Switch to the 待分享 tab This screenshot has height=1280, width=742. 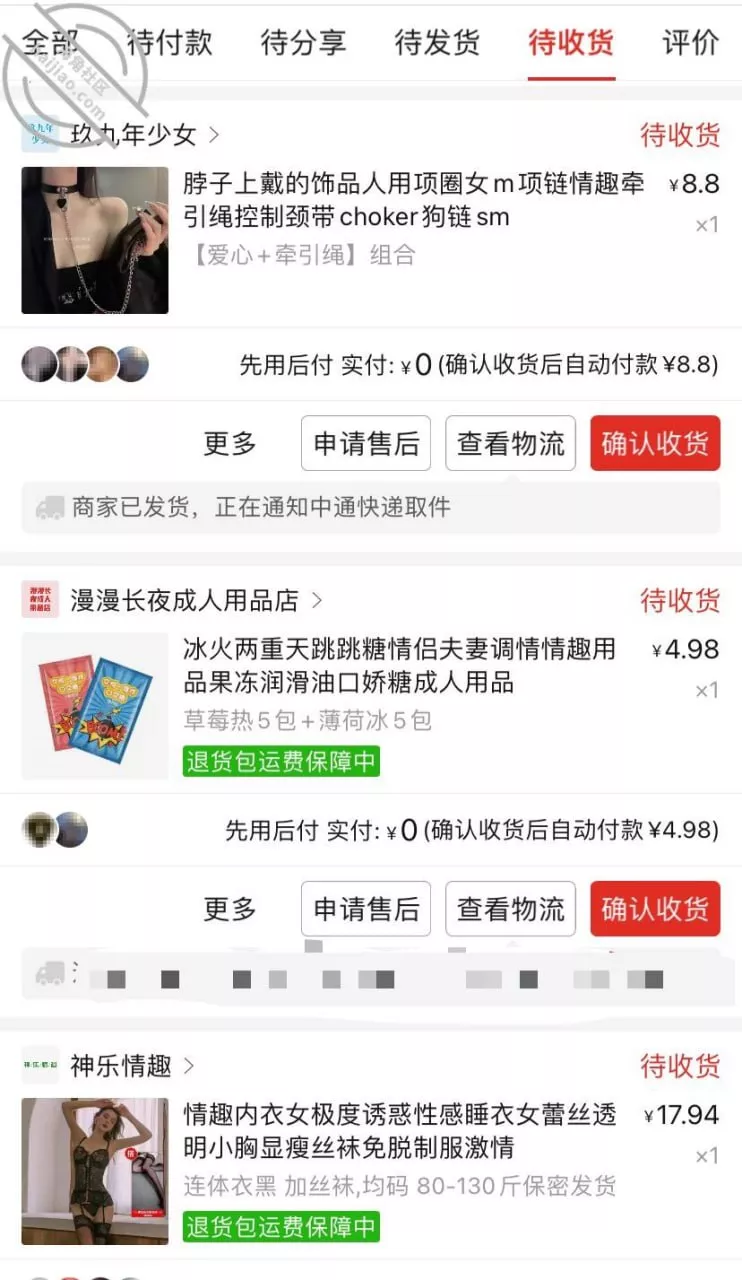303,42
